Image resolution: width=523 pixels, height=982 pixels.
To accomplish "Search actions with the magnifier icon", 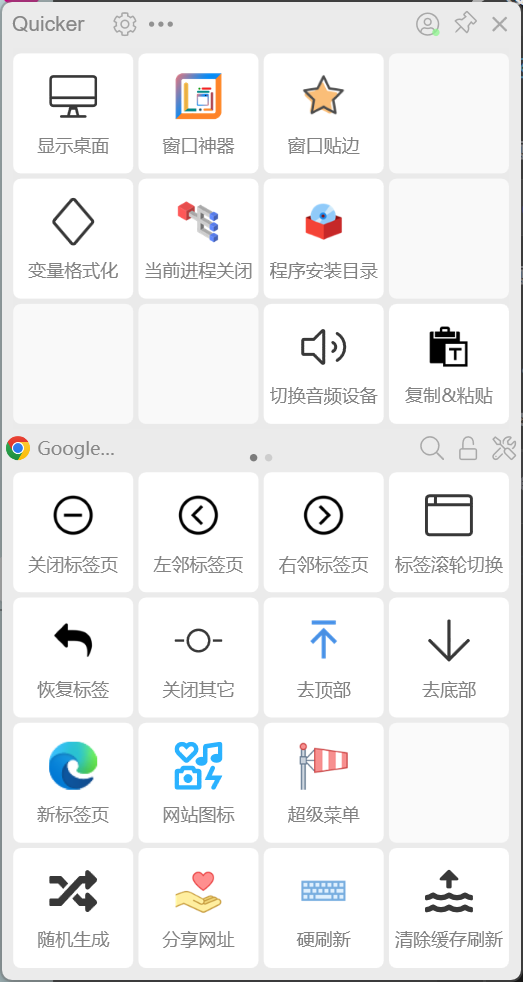I will [432, 448].
